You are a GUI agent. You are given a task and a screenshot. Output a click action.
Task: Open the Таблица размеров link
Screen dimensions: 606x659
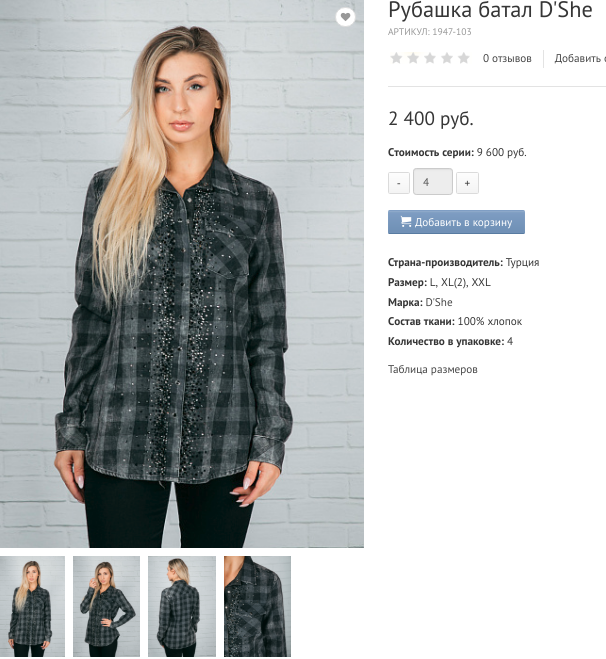tap(432, 369)
